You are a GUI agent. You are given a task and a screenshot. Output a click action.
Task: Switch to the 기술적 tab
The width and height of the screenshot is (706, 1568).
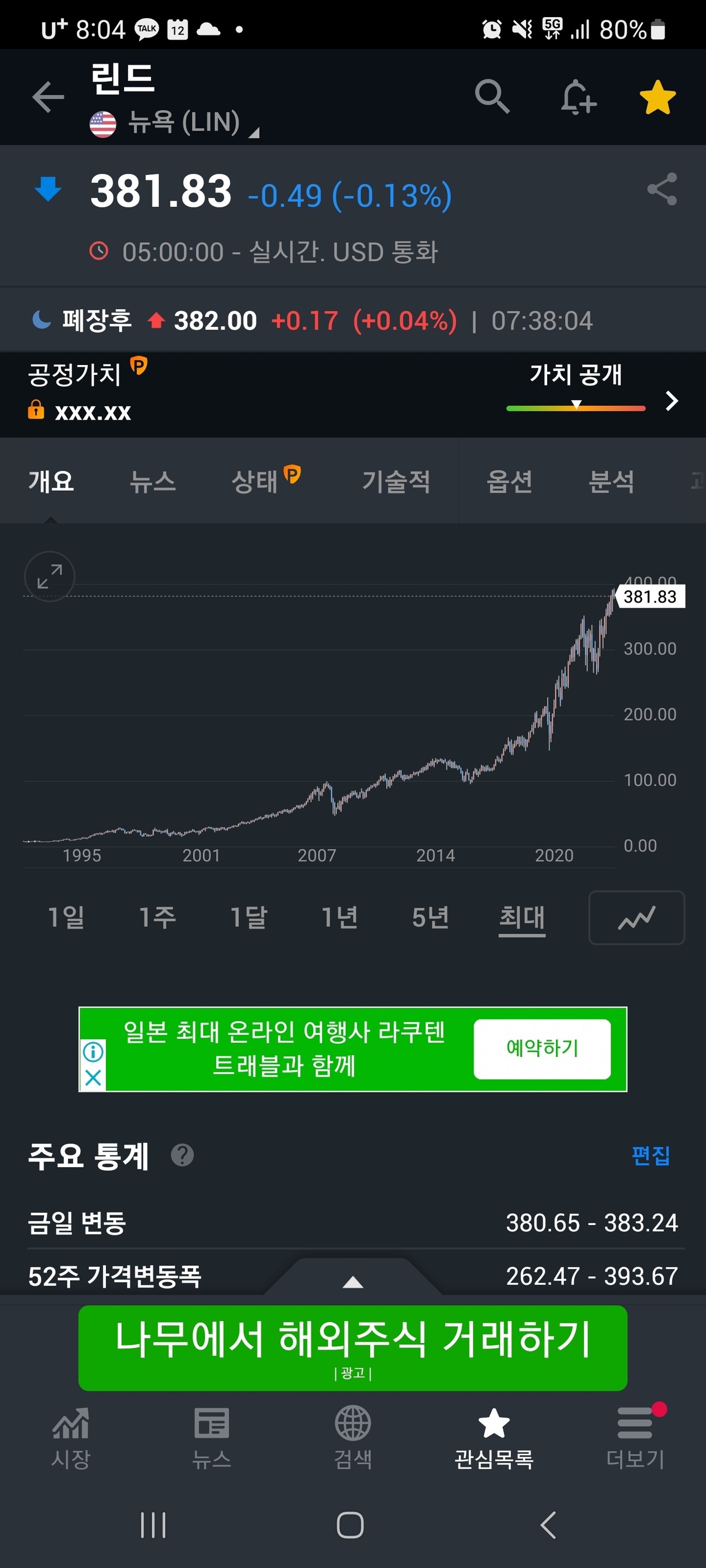pyautogui.click(x=397, y=481)
